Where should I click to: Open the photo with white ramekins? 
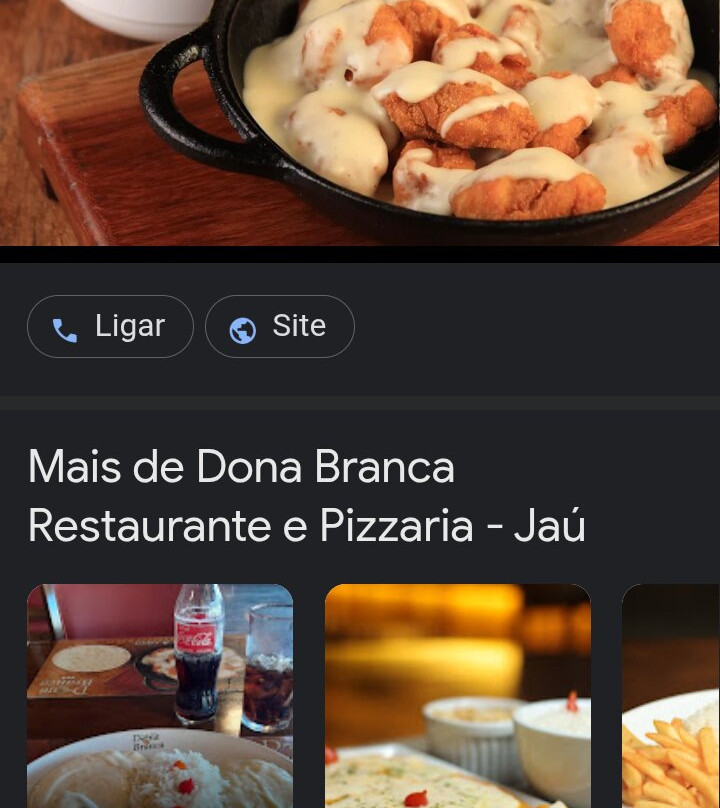pyautogui.click(x=458, y=696)
